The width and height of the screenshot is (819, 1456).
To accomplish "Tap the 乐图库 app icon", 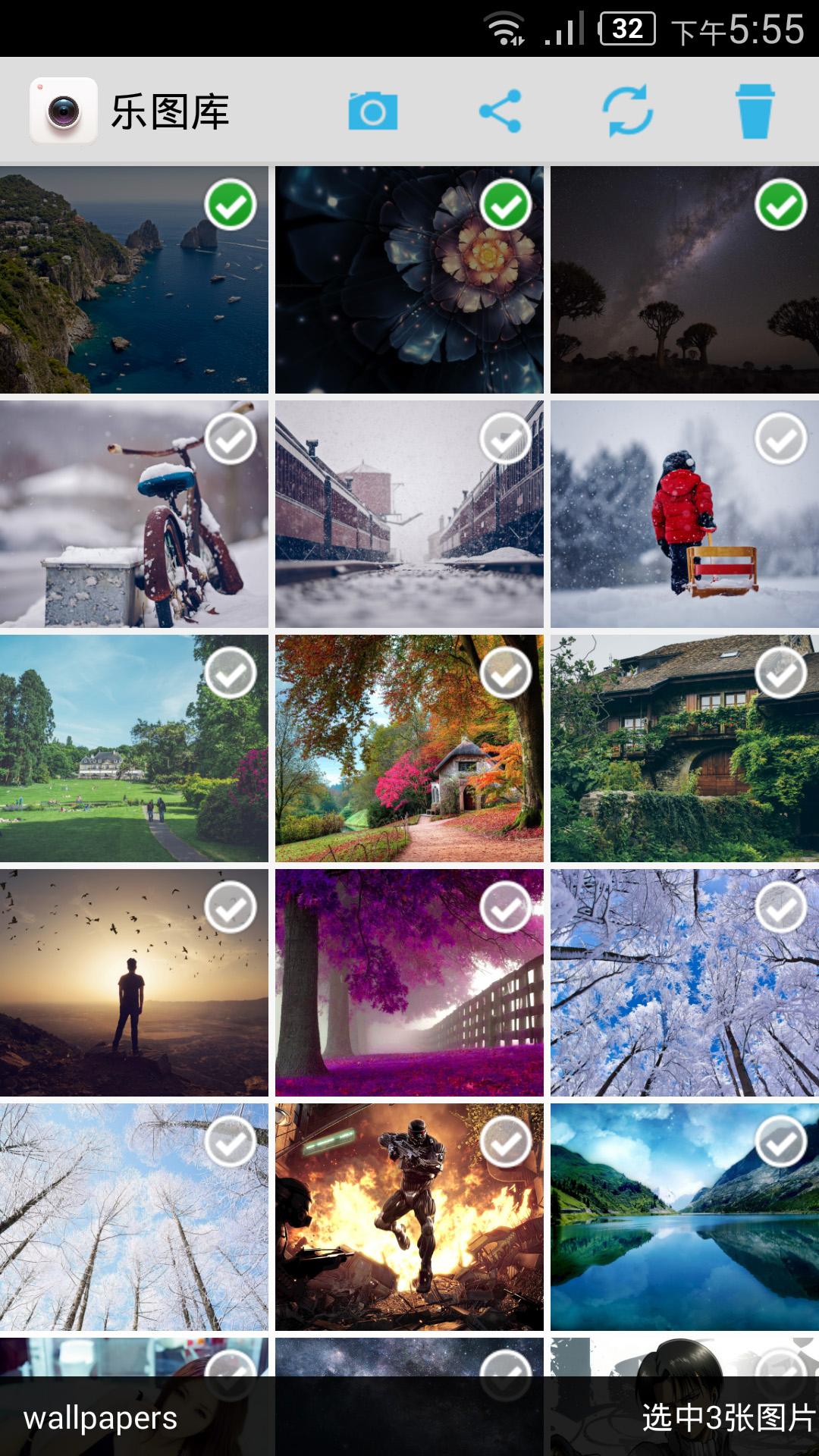I will [64, 111].
